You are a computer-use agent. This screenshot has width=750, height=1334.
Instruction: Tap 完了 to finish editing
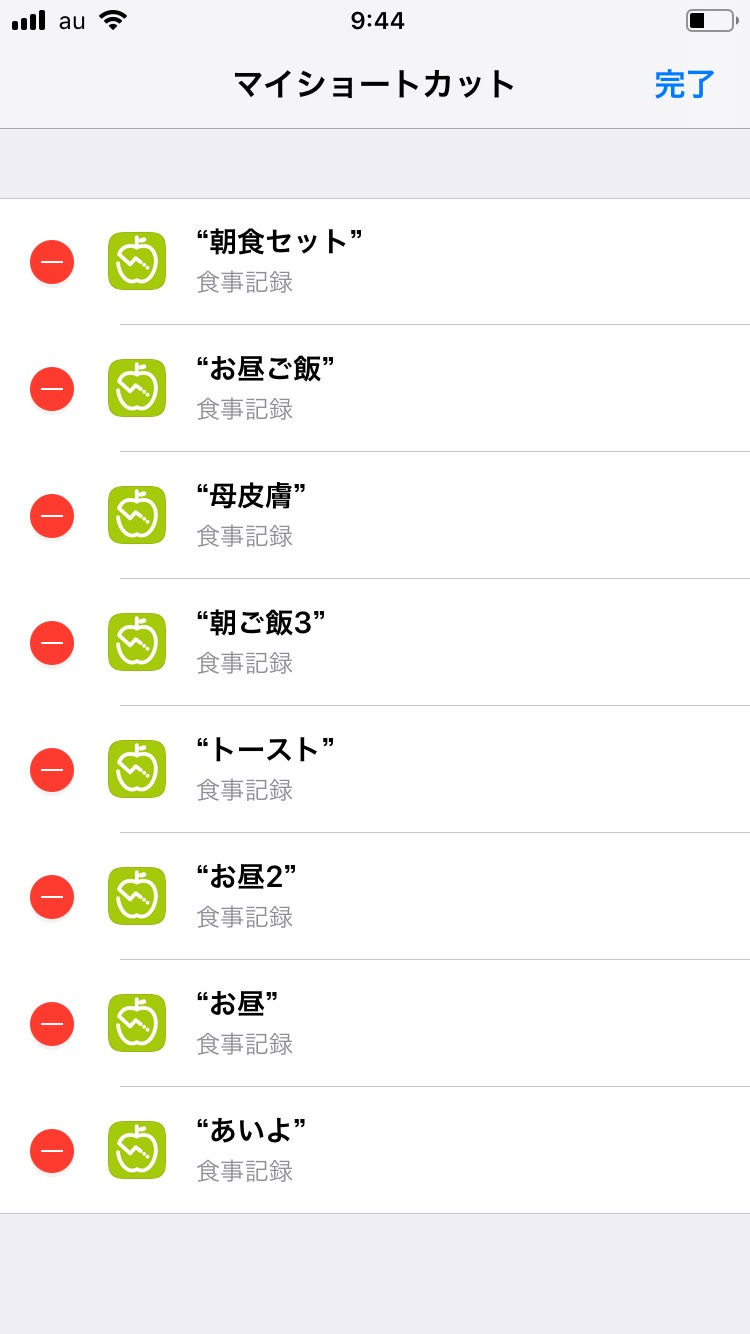685,85
